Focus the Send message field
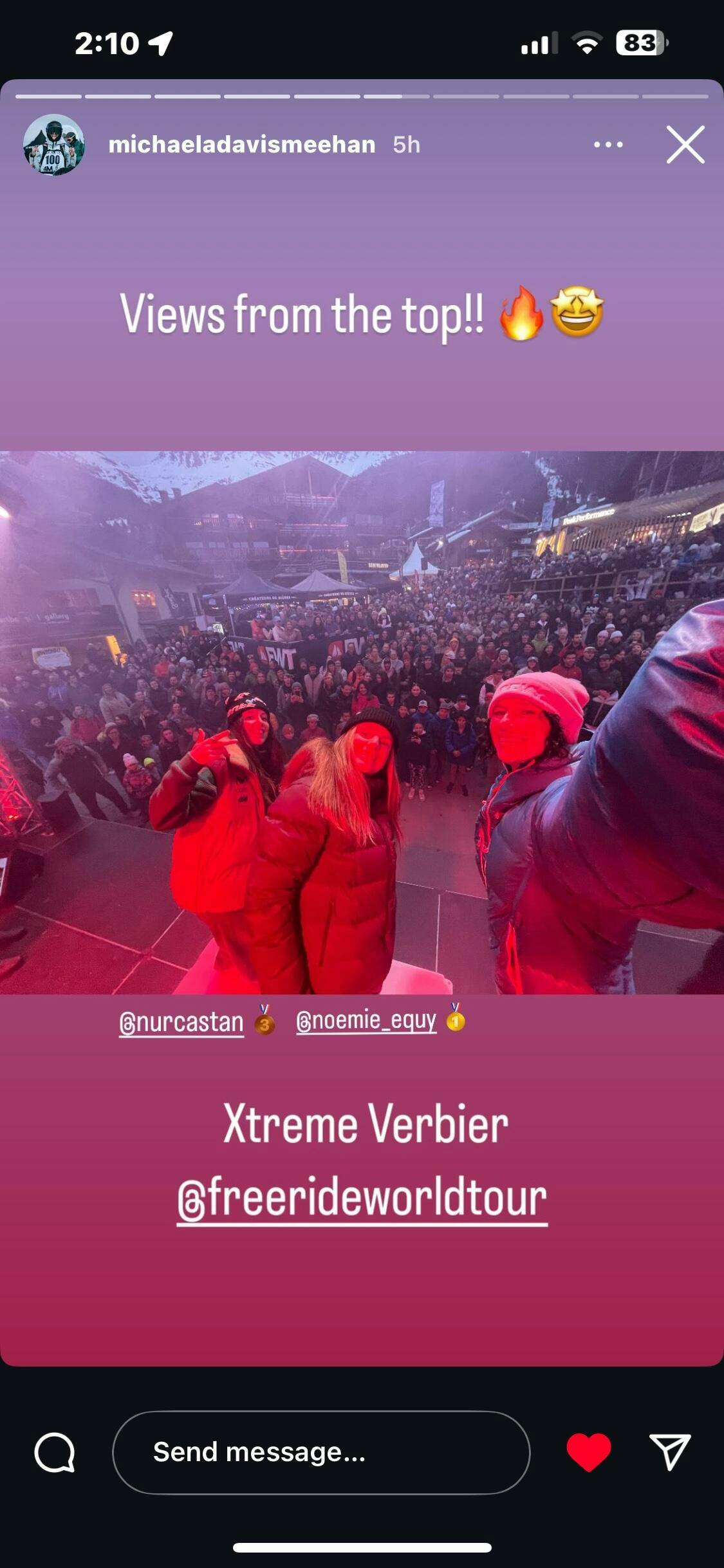The width and height of the screenshot is (724, 1568). pos(320,1452)
